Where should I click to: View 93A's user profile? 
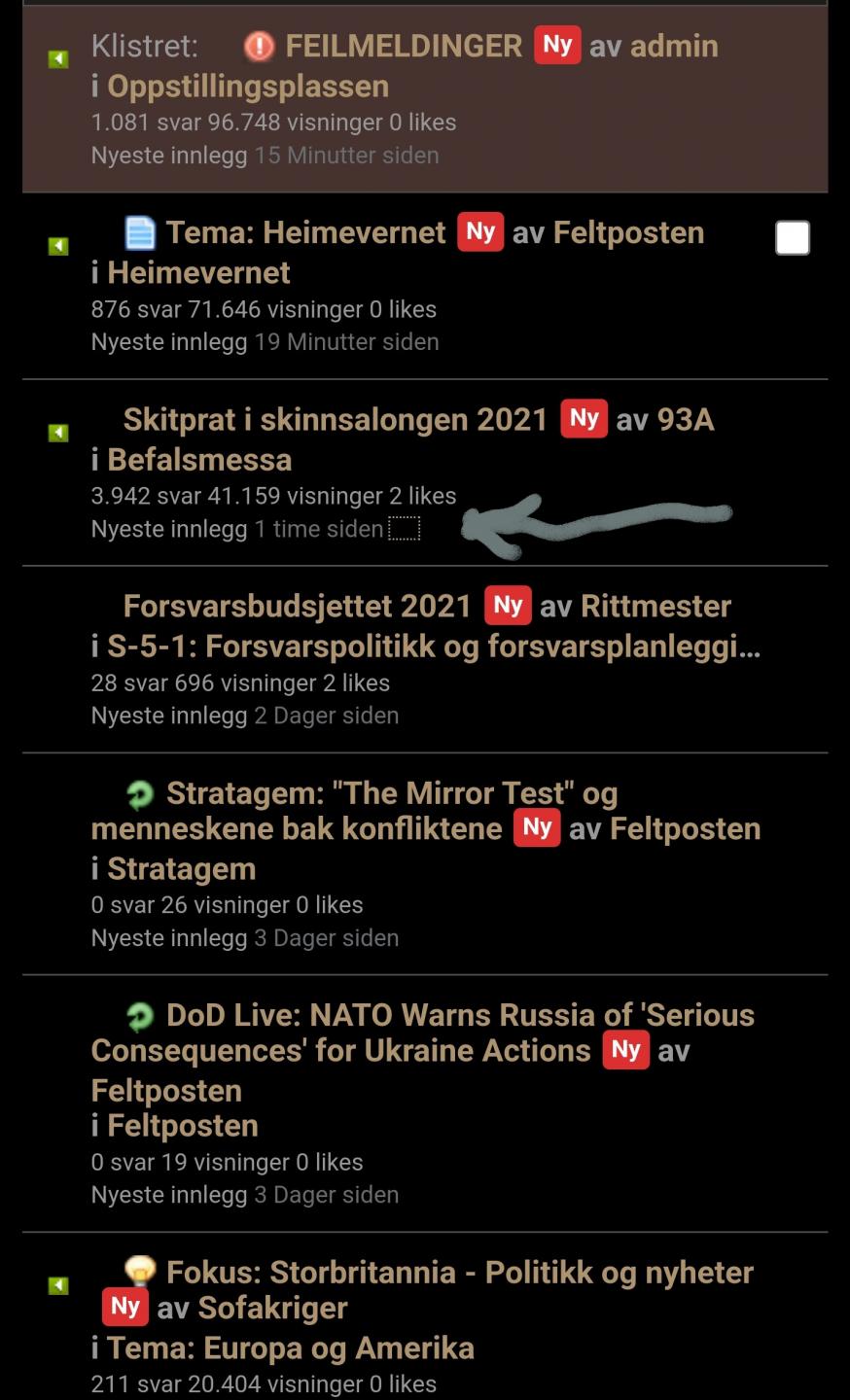(x=685, y=419)
